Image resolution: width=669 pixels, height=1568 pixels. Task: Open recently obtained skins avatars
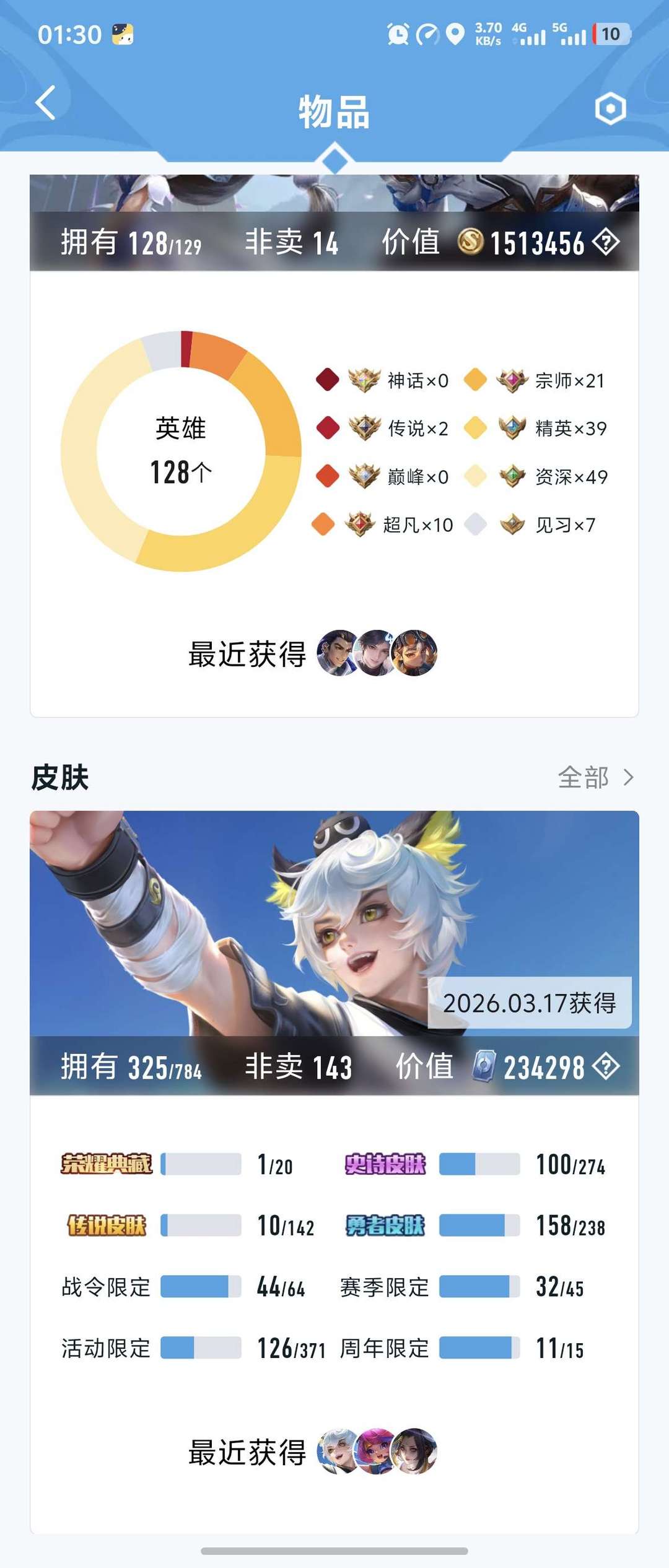click(377, 1451)
